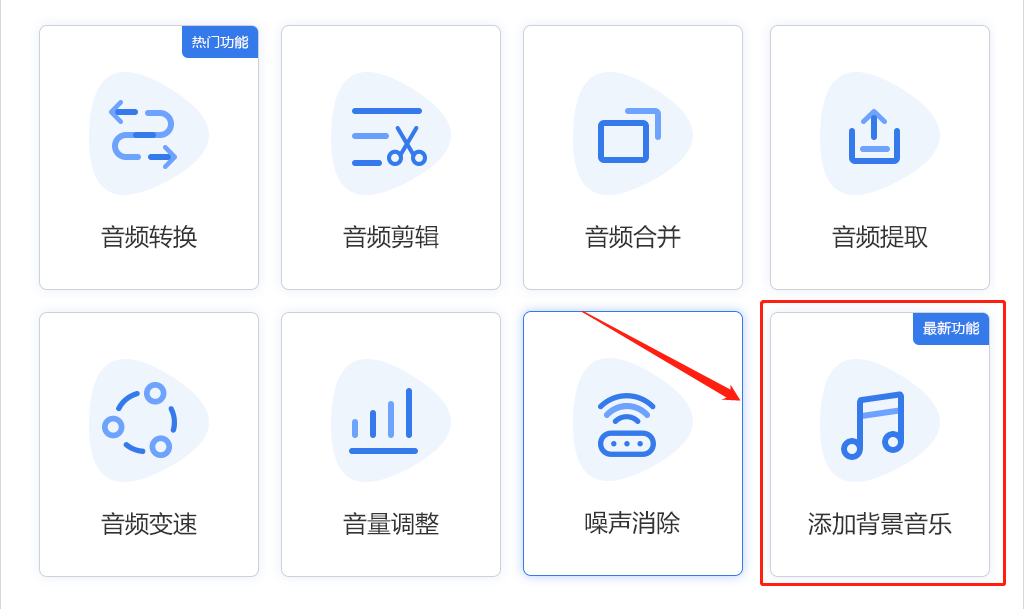Image resolution: width=1024 pixels, height=609 pixels.
Task: Launch the 音频变速 function
Action: click(x=149, y=445)
